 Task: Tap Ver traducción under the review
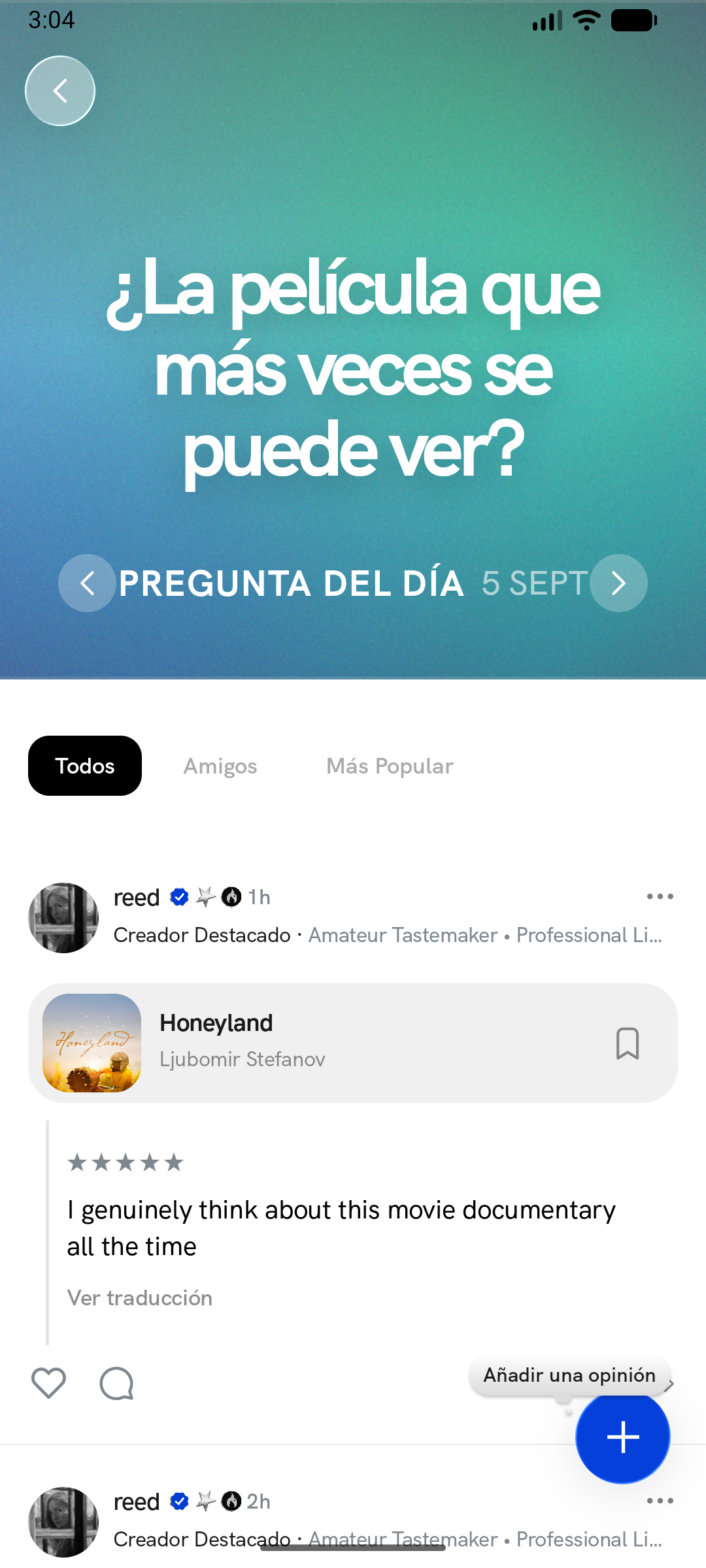pos(140,1298)
